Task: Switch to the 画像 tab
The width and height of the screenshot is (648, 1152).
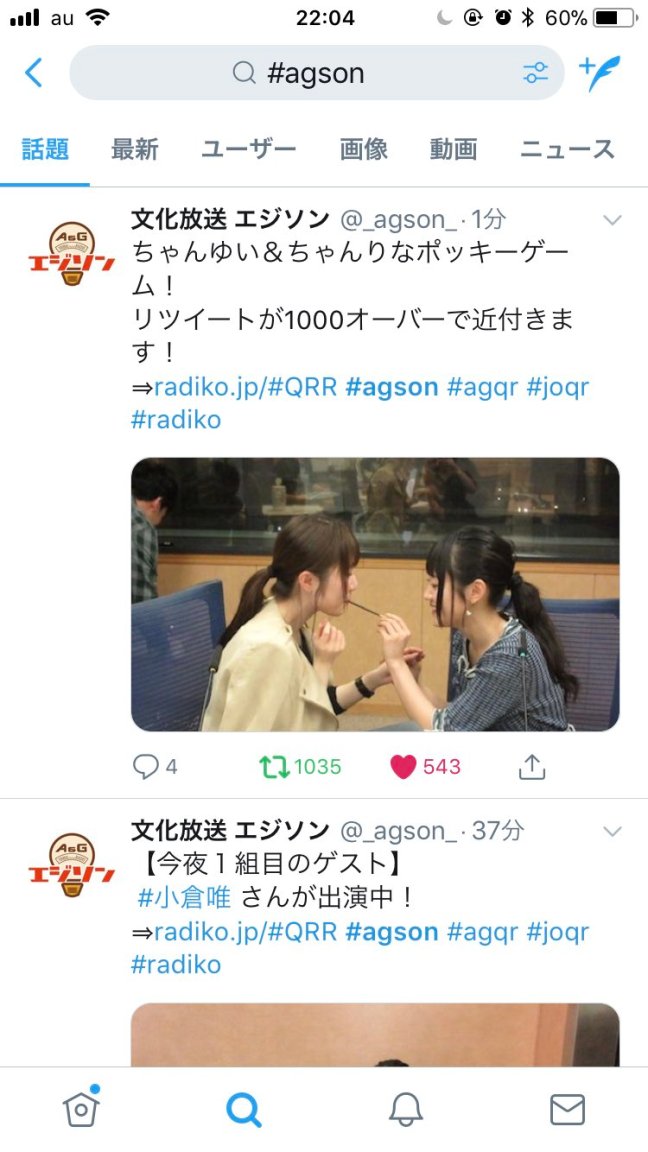Action: click(363, 150)
